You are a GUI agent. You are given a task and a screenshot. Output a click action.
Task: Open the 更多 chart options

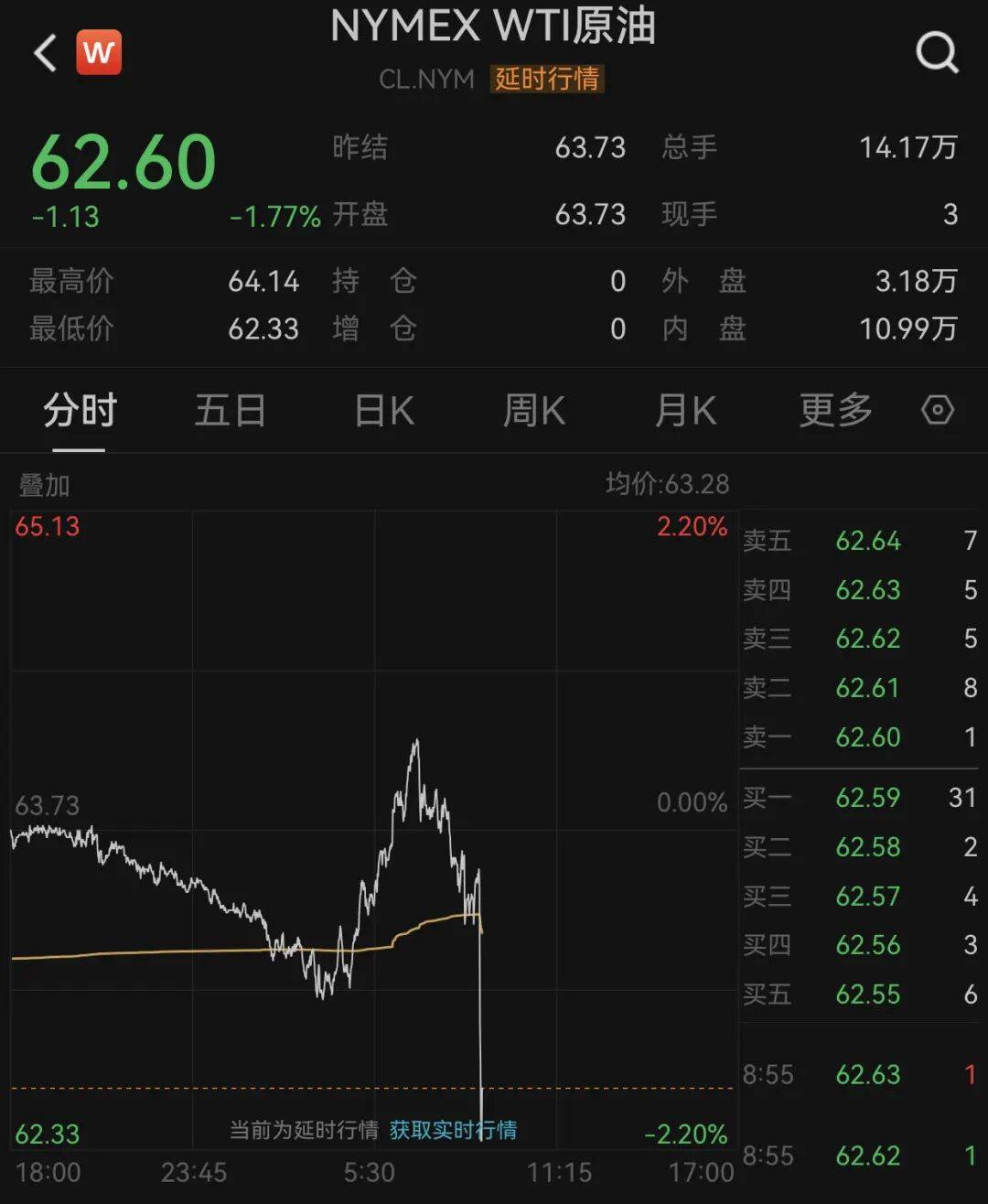point(835,411)
